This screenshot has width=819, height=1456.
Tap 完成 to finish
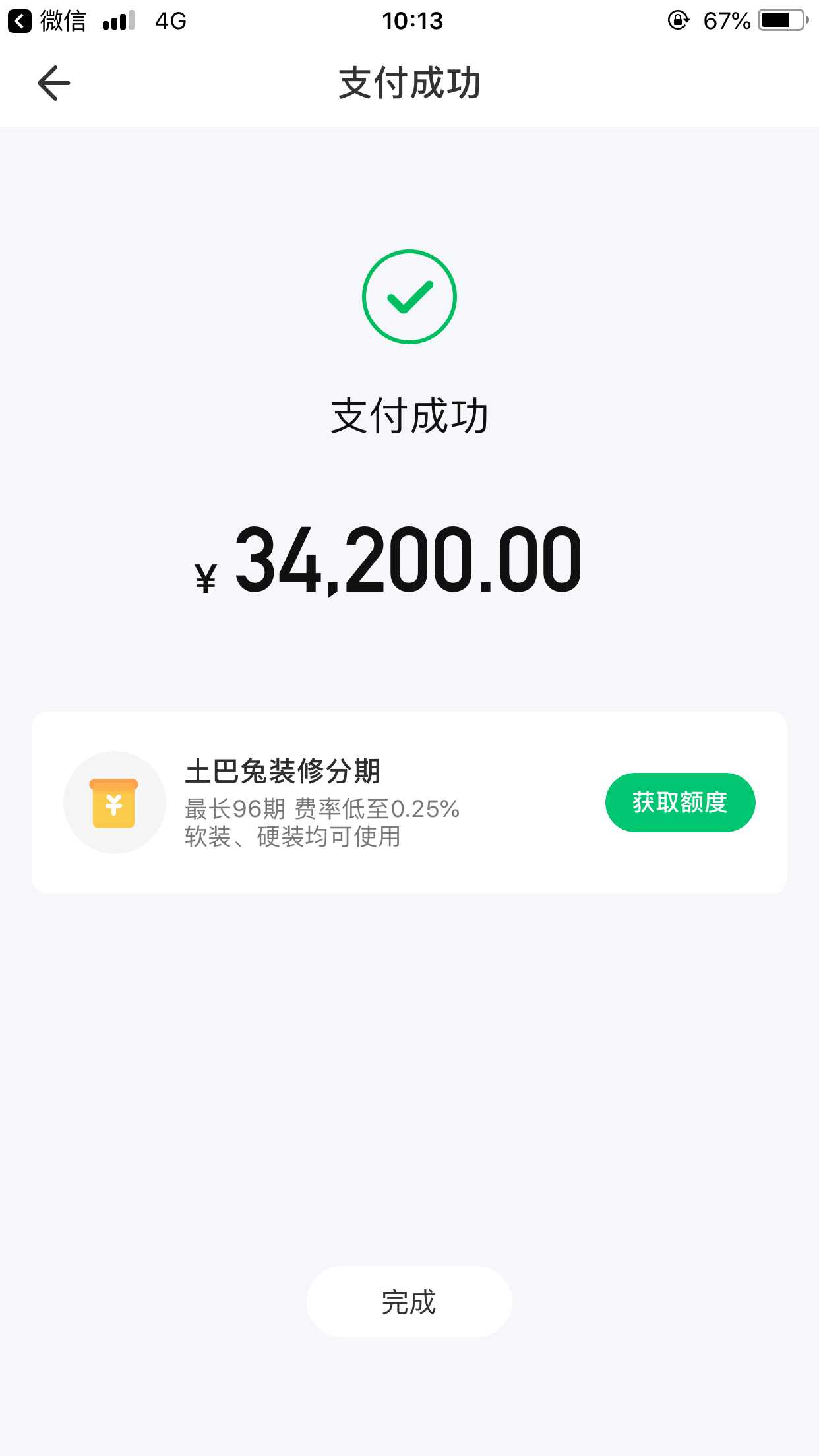pyautogui.click(x=409, y=1302)
